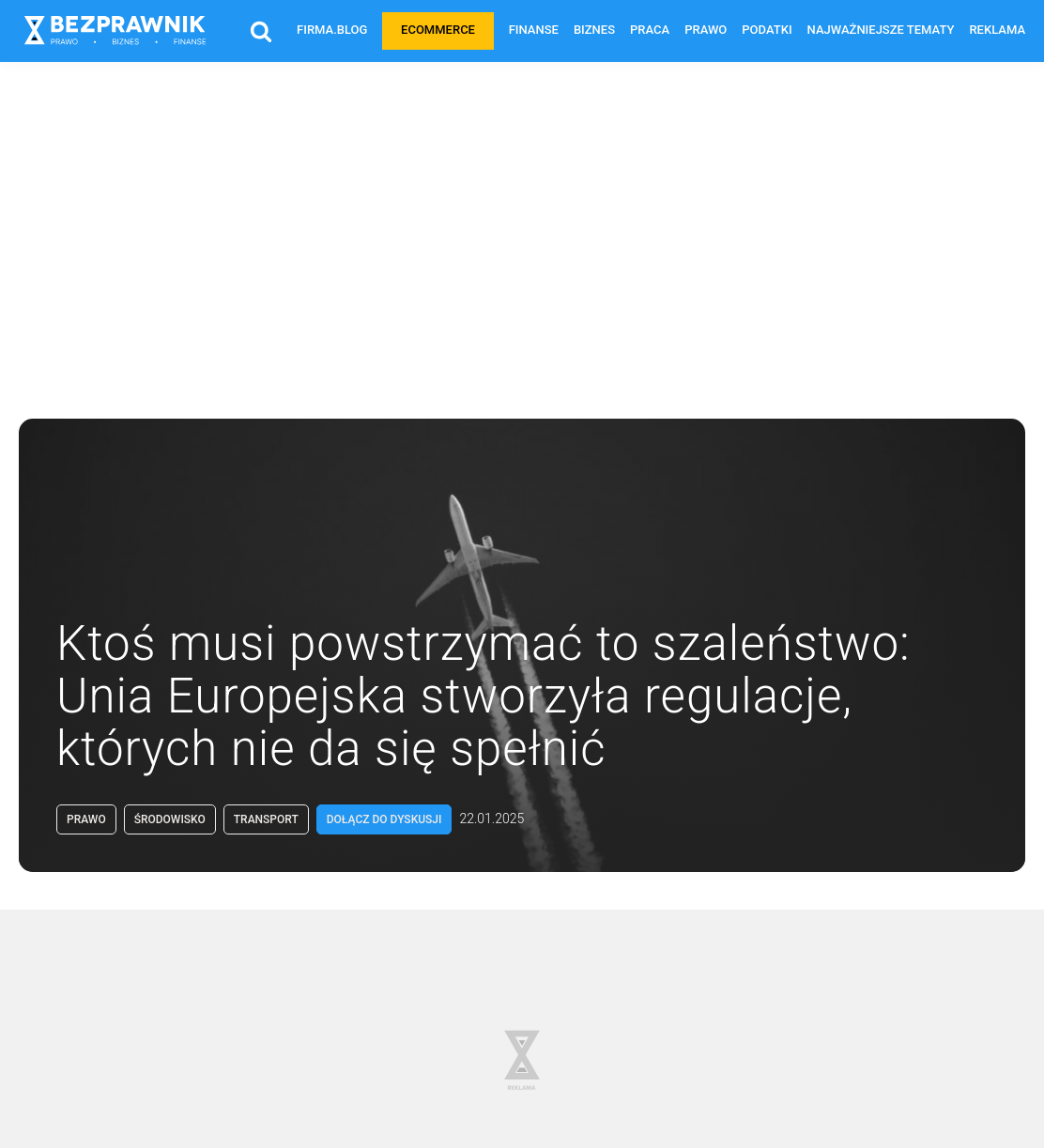Open NAJWAŻNIEJSZE TEMATY page
The width and height of the screenshot is (1044, 1148).
(881, 30)
